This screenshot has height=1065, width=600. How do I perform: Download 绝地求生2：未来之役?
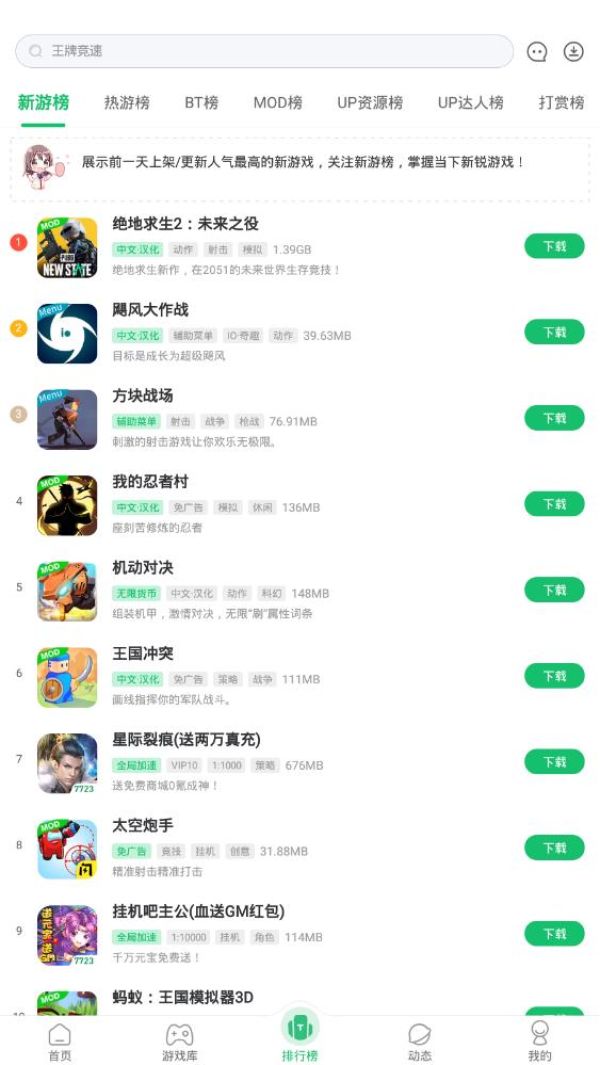(554, 246)
